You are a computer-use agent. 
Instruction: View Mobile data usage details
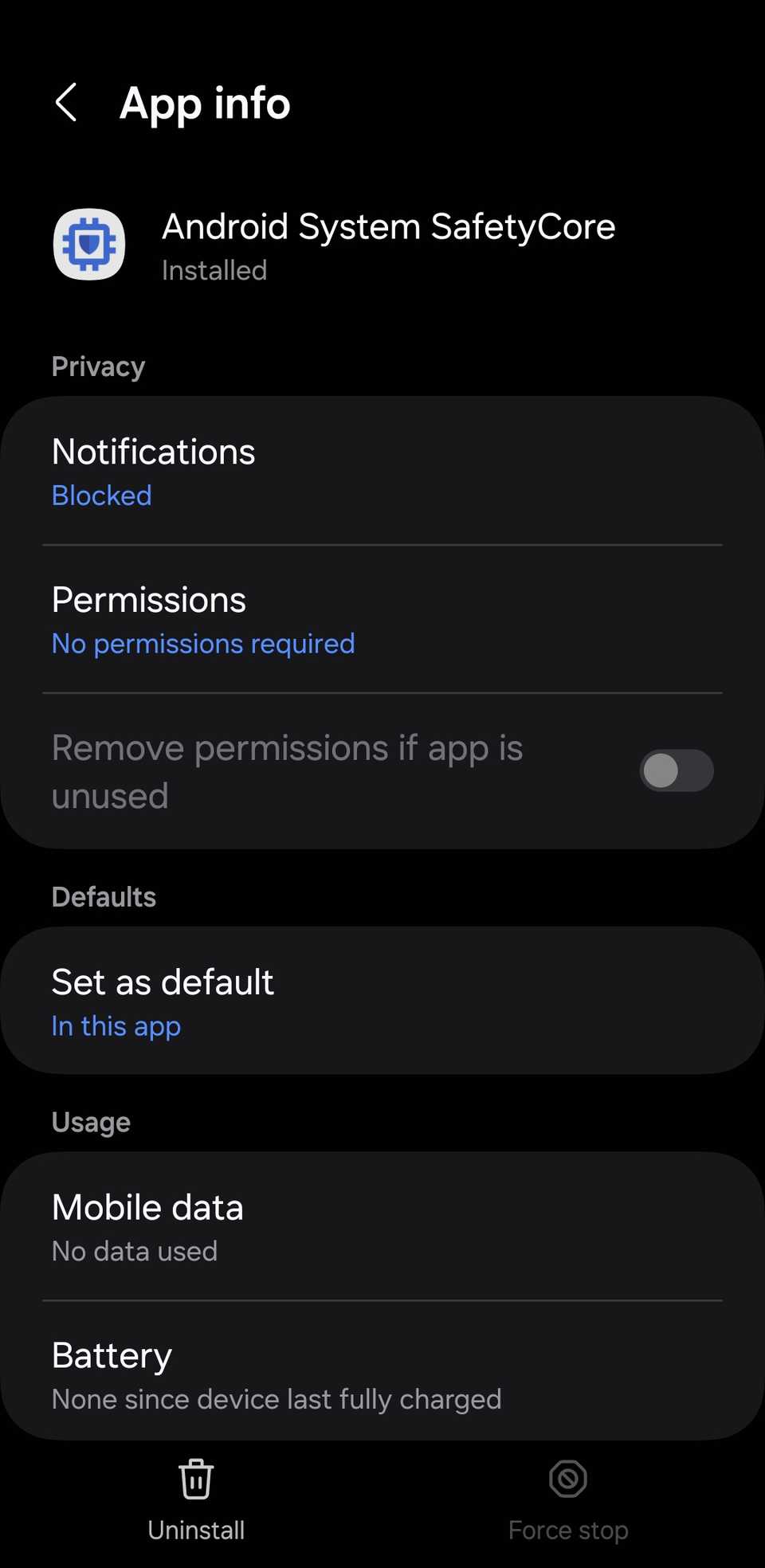(147, 1206)
